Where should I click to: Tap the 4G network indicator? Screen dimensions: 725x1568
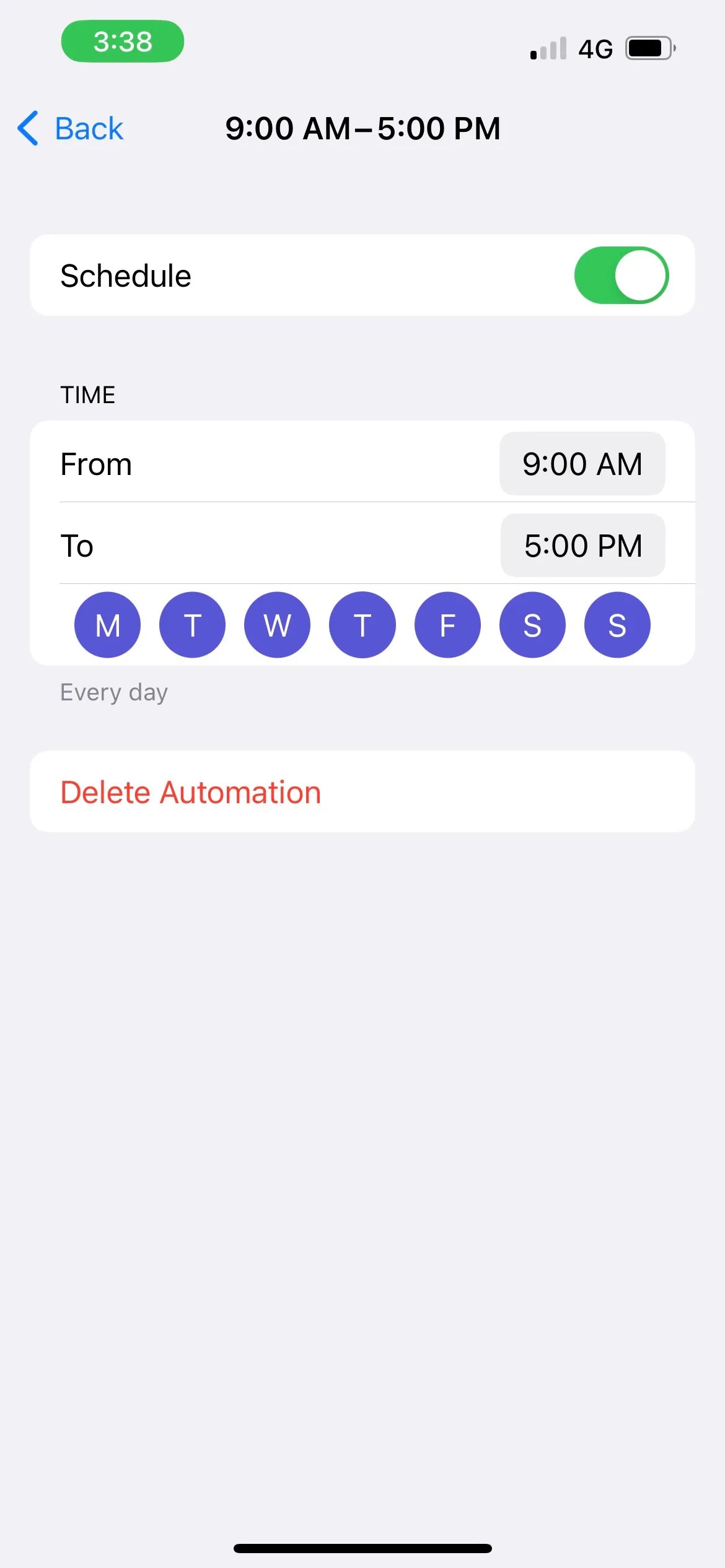point(594,48)
